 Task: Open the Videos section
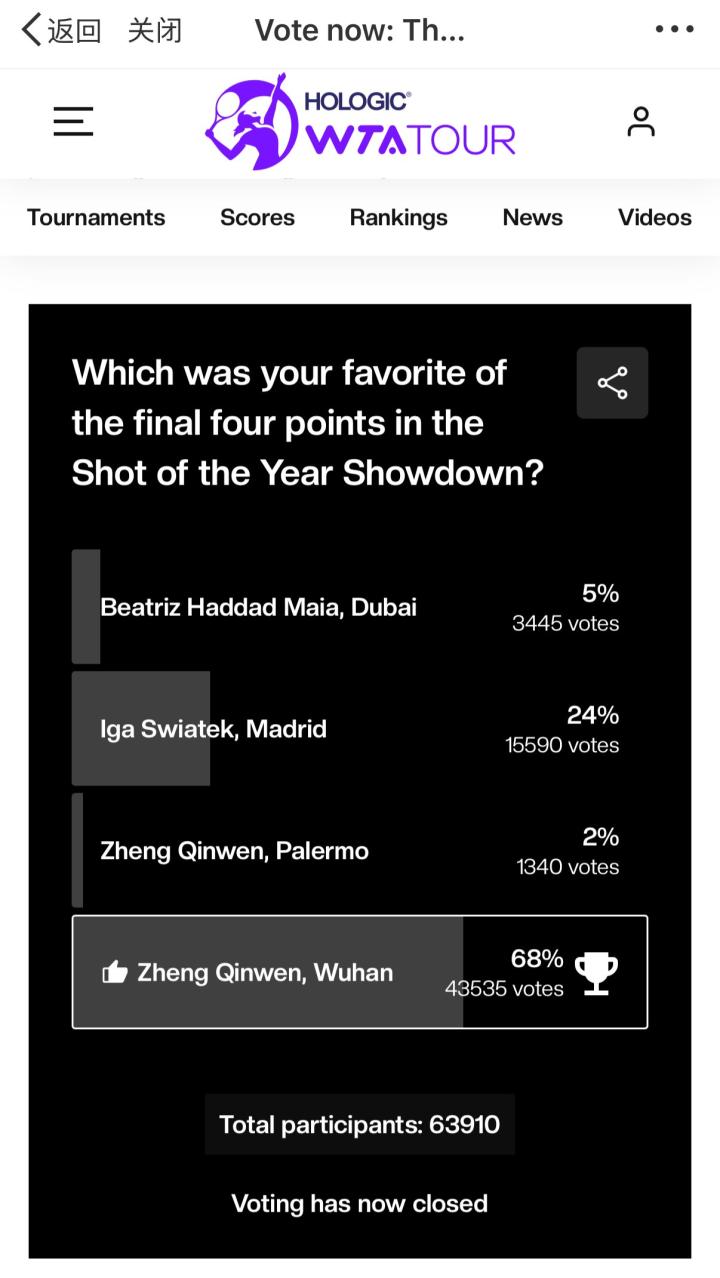654,217
